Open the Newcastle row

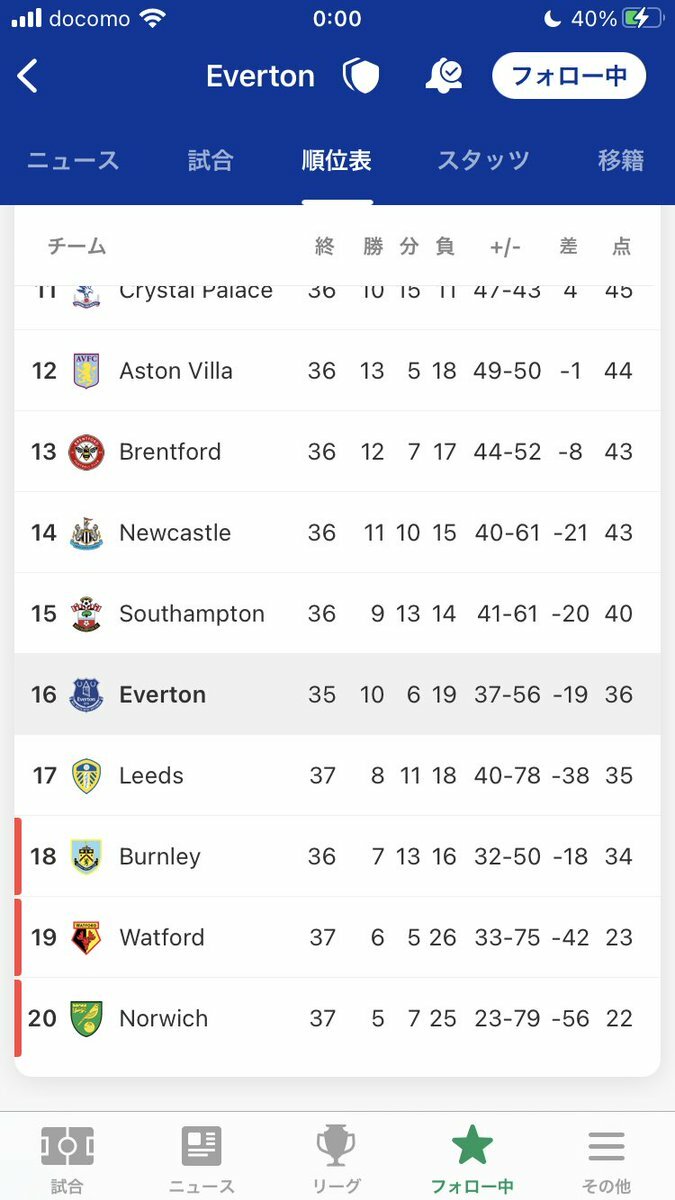tap(337, 533)
